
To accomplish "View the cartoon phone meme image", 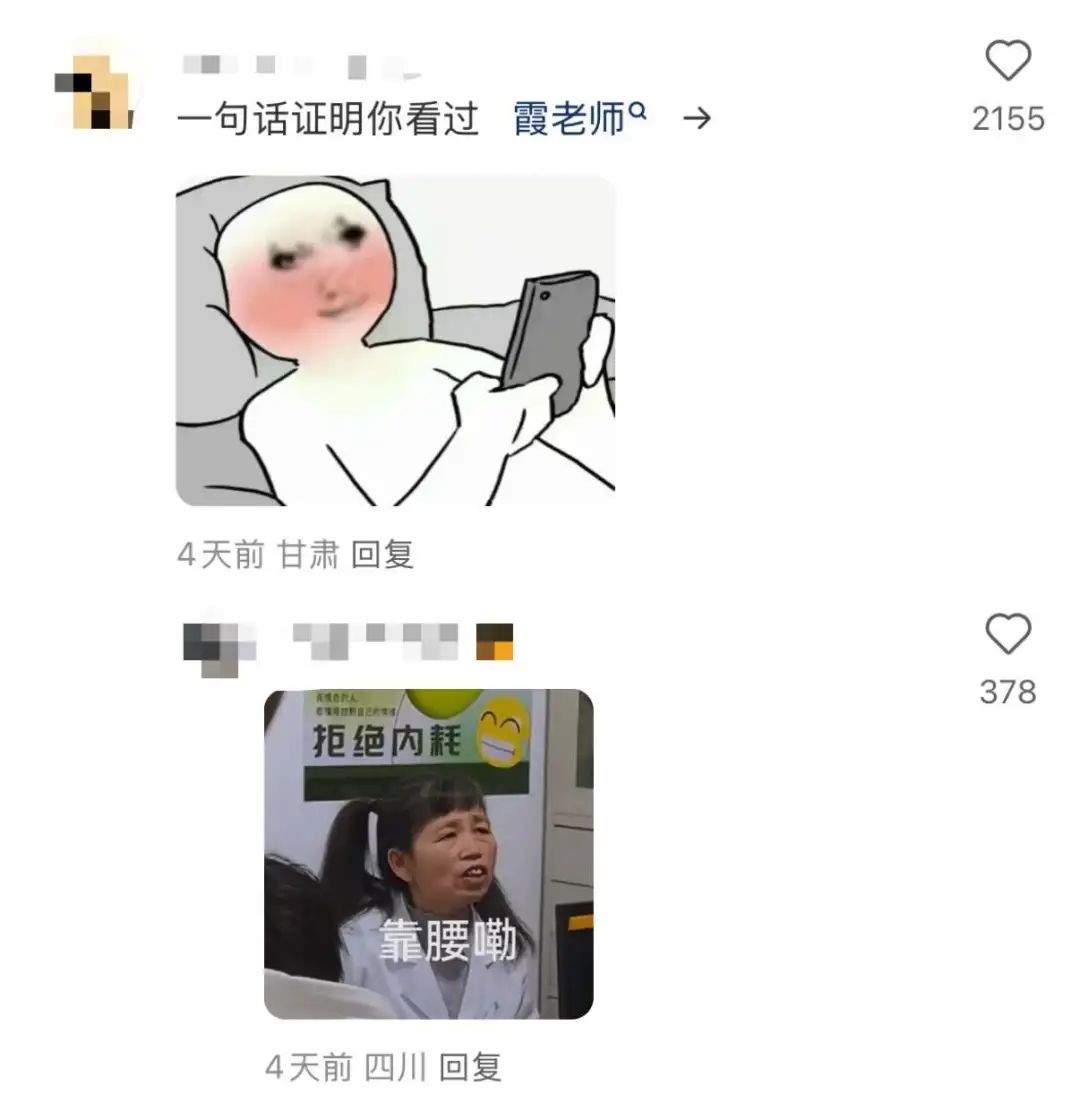I will [x=395, y=341].
